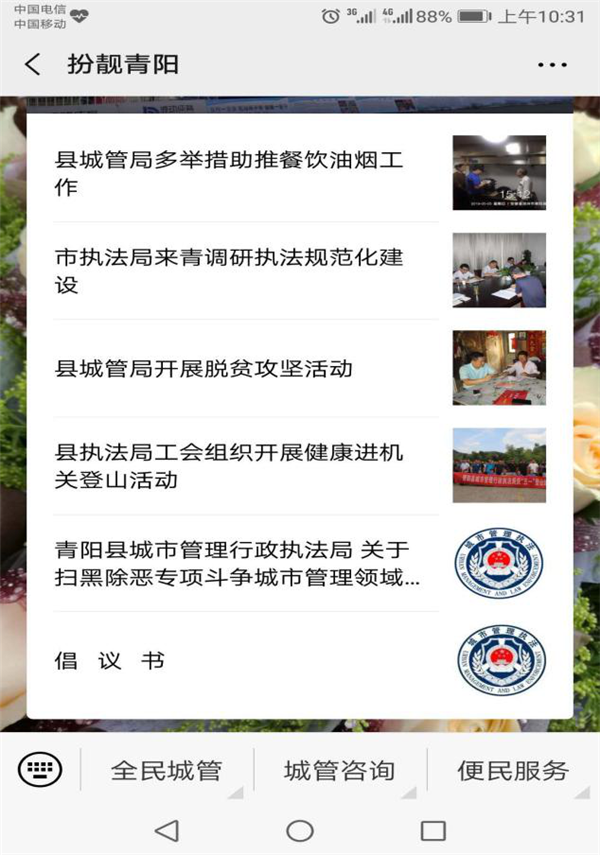
Task: Go back from 扮靓青阳 page
Action: [33, 65]
